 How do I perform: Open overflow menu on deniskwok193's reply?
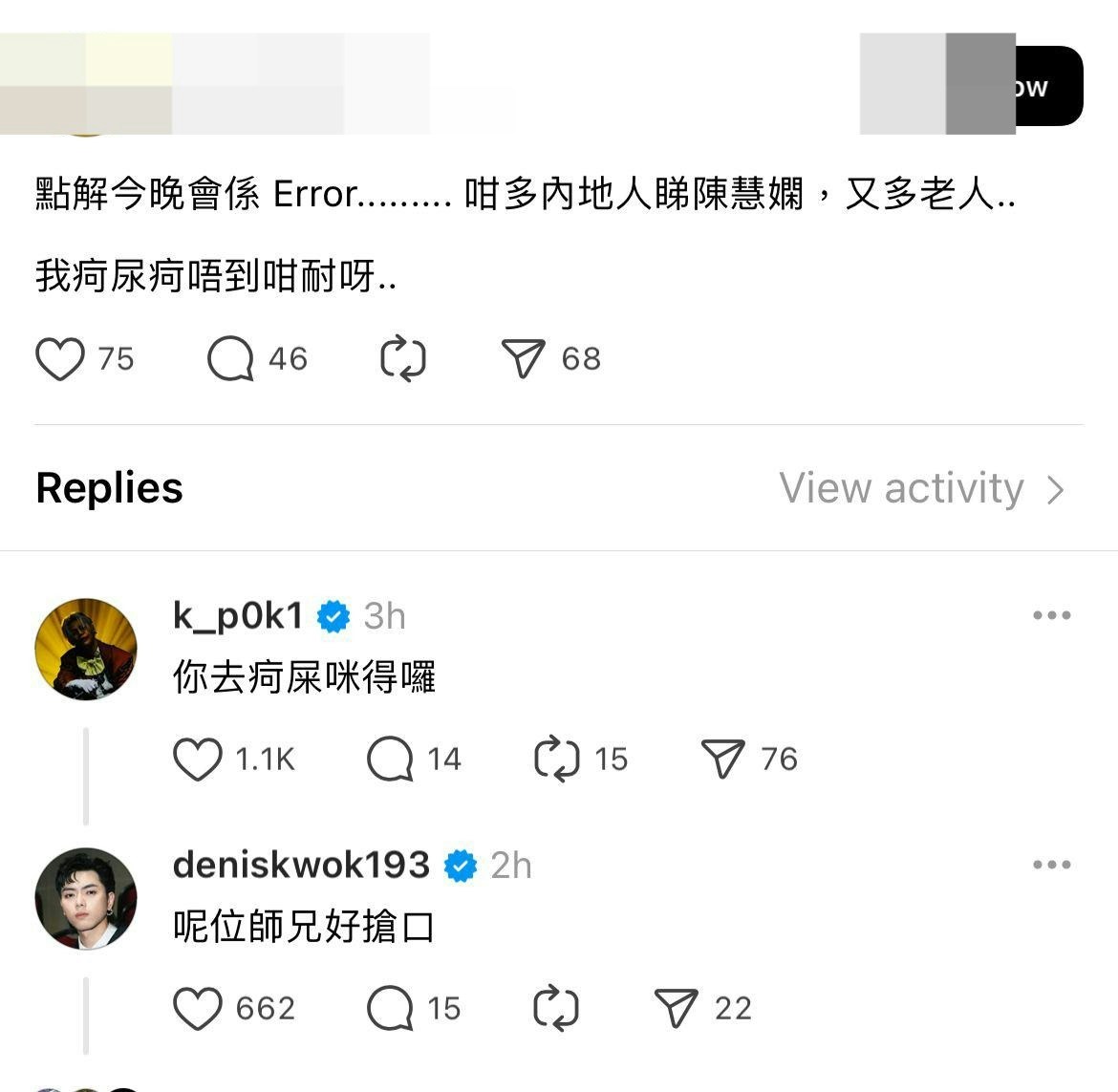1051,866
